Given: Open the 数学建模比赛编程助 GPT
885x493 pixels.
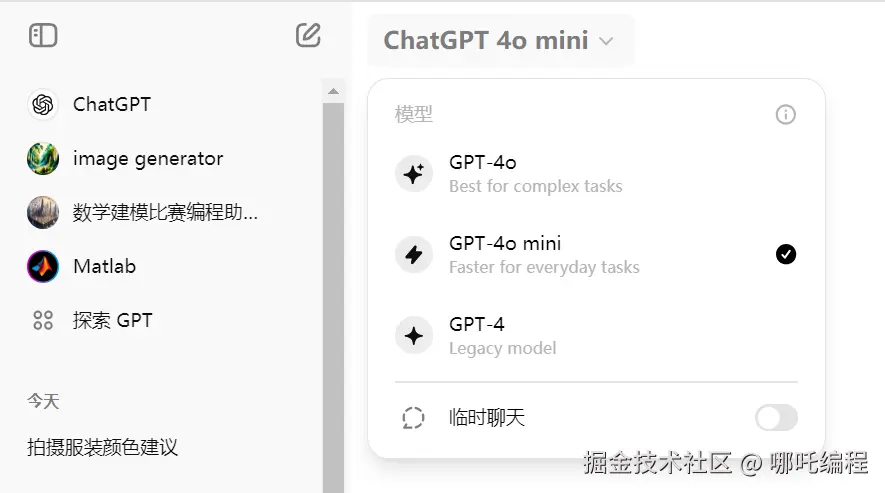Looking at the screenshot, I should (164, 212).
